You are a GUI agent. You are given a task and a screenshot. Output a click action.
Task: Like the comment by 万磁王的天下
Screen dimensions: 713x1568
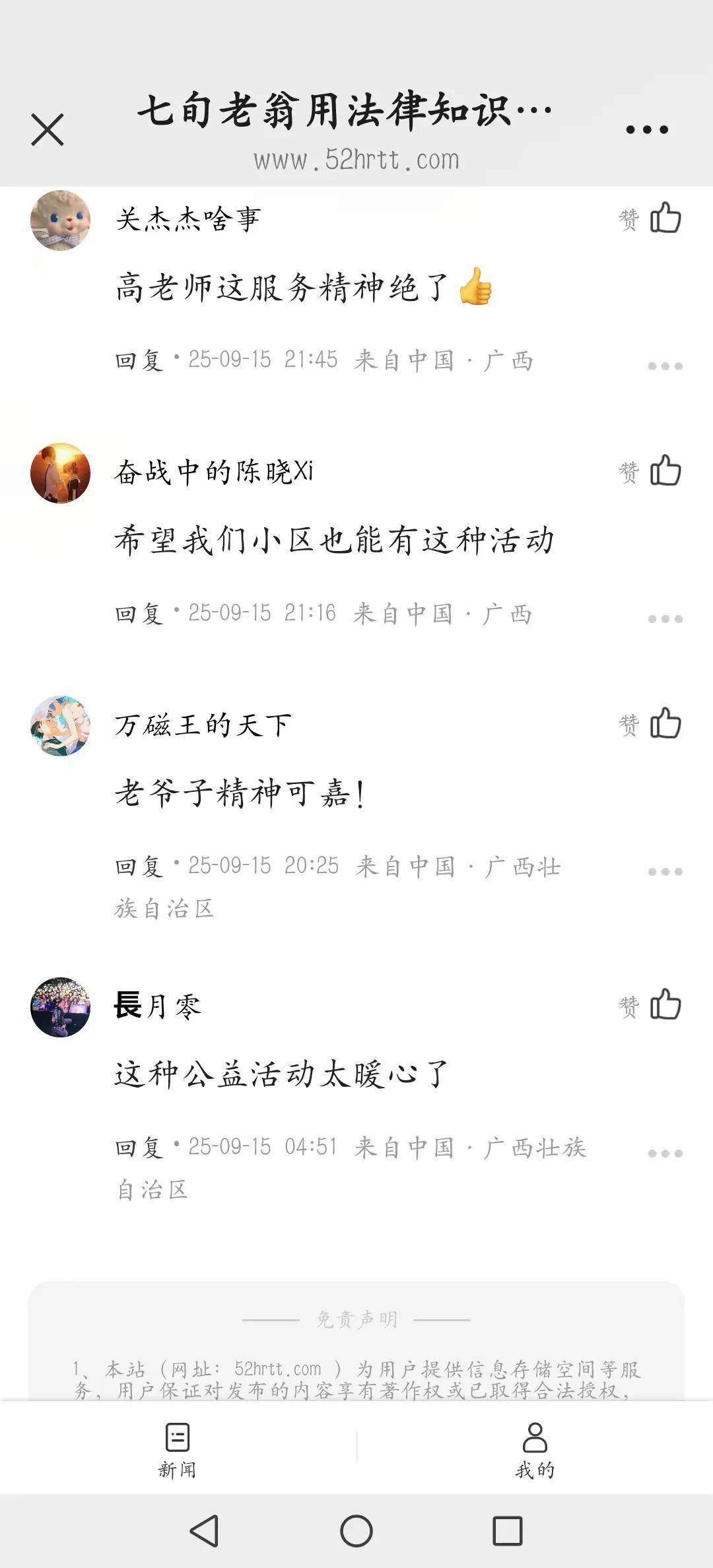click(665, 724)
